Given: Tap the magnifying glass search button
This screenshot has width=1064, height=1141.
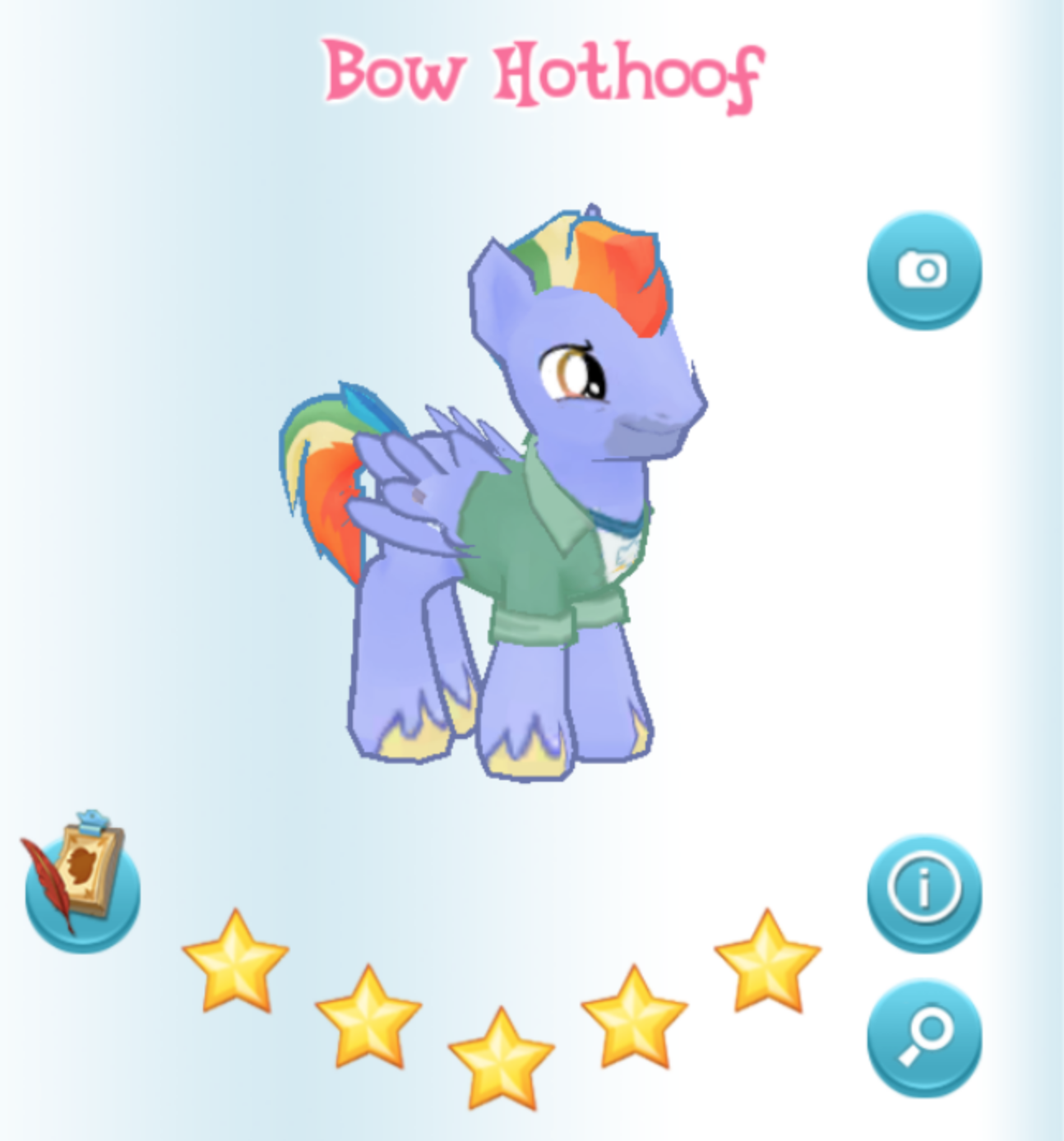Looking at the screenshot, I should pos(924,1037).
